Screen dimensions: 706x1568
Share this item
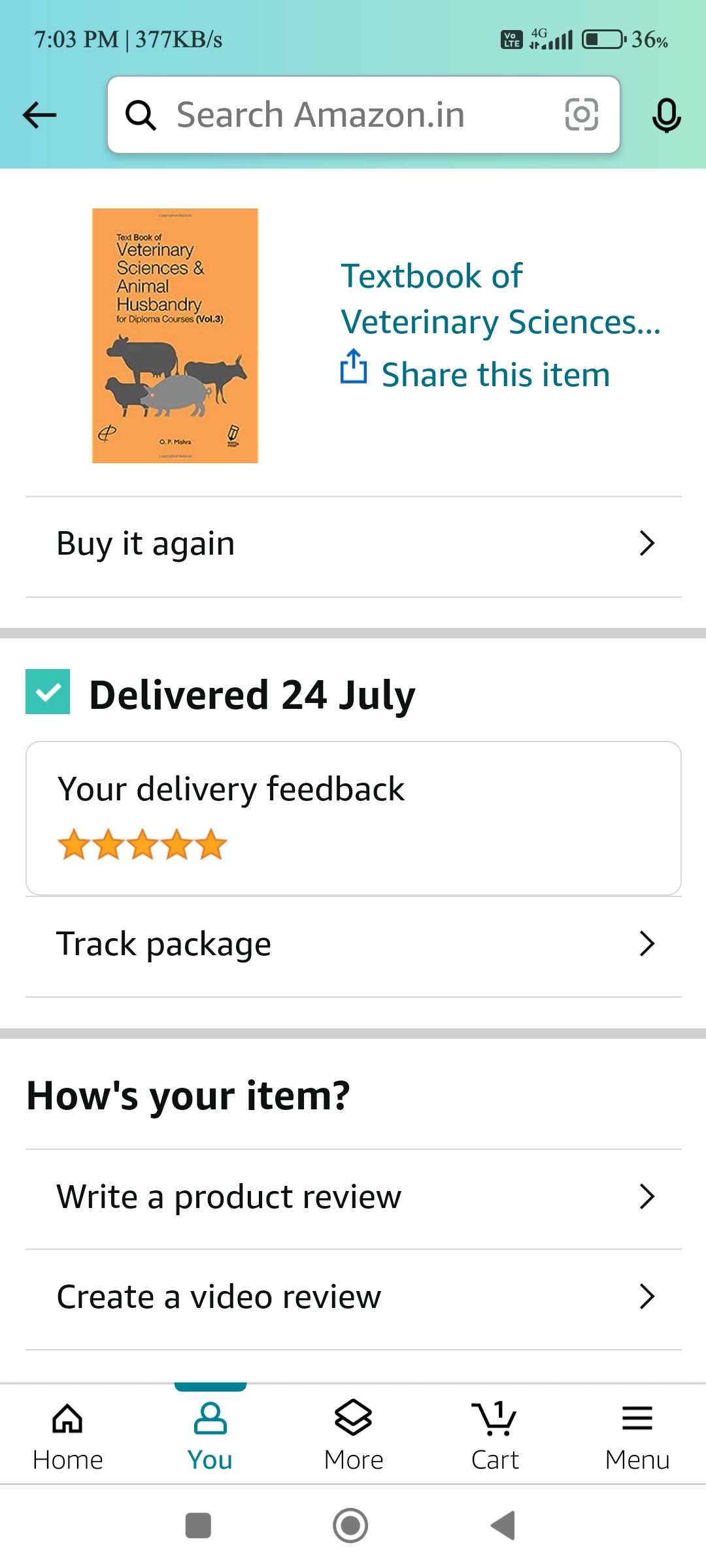tap(476, 374)
